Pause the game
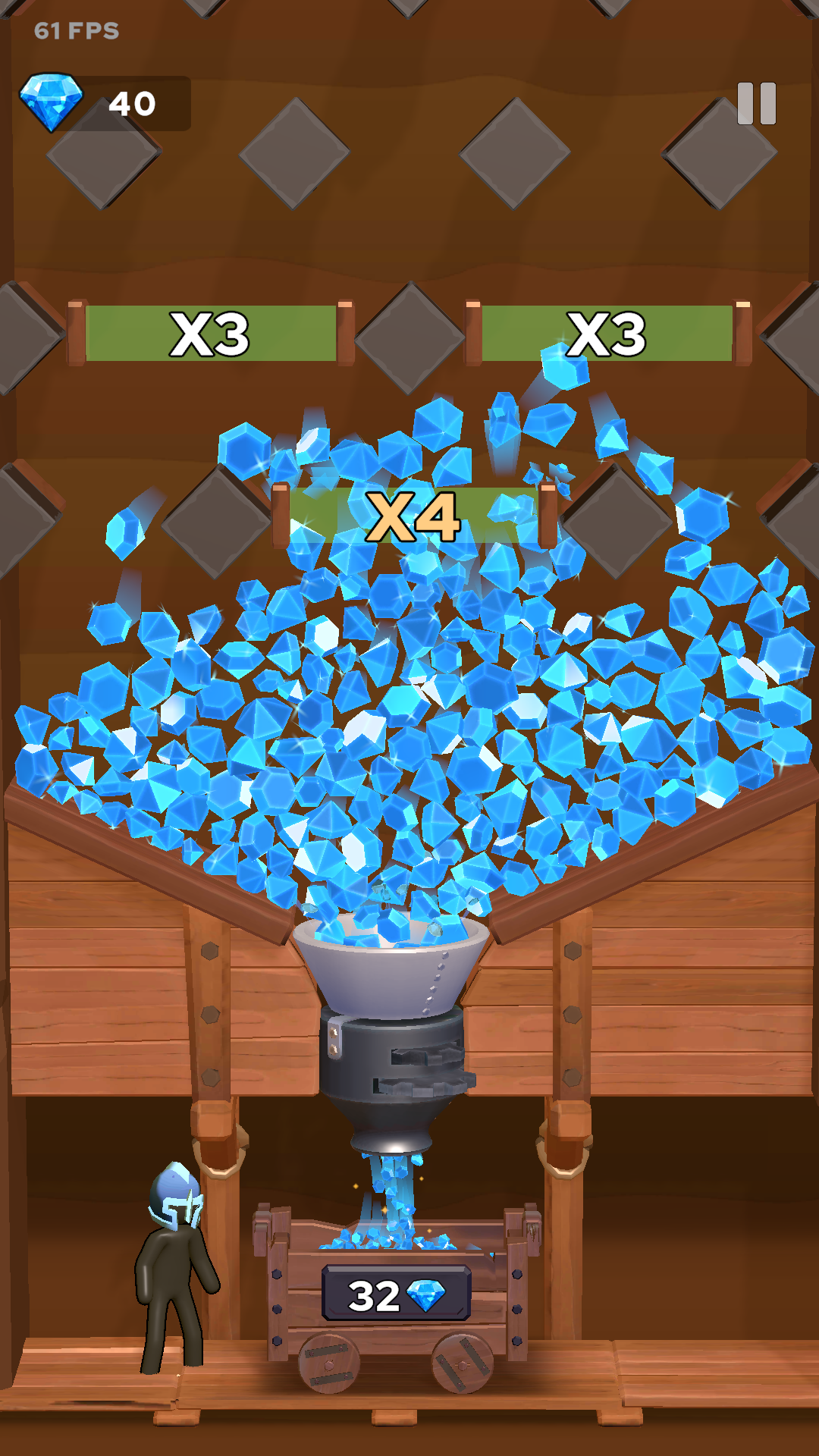Image resolution: width=819 pixels, height=1456 pixels. (x=756, y=104)
